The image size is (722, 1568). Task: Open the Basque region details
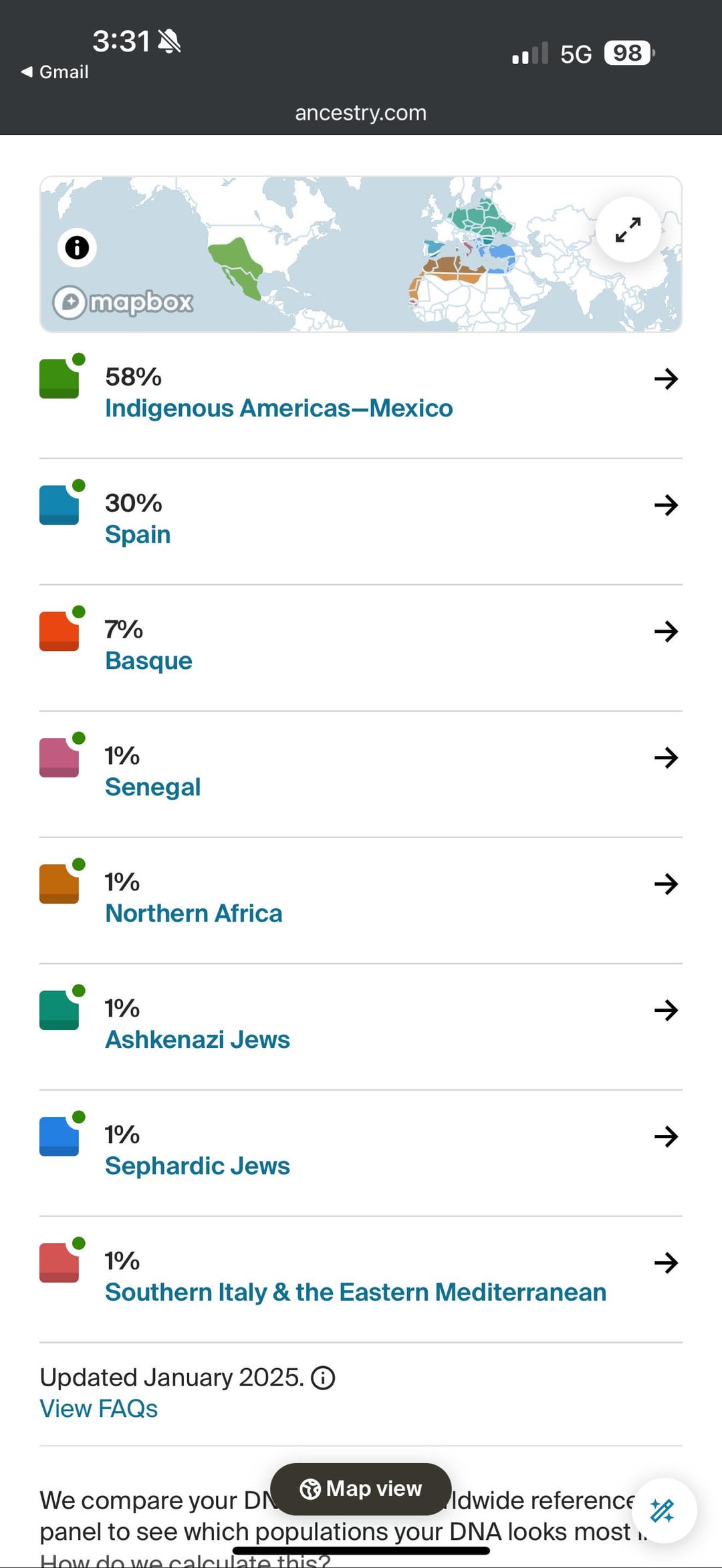tap(148, 660)
